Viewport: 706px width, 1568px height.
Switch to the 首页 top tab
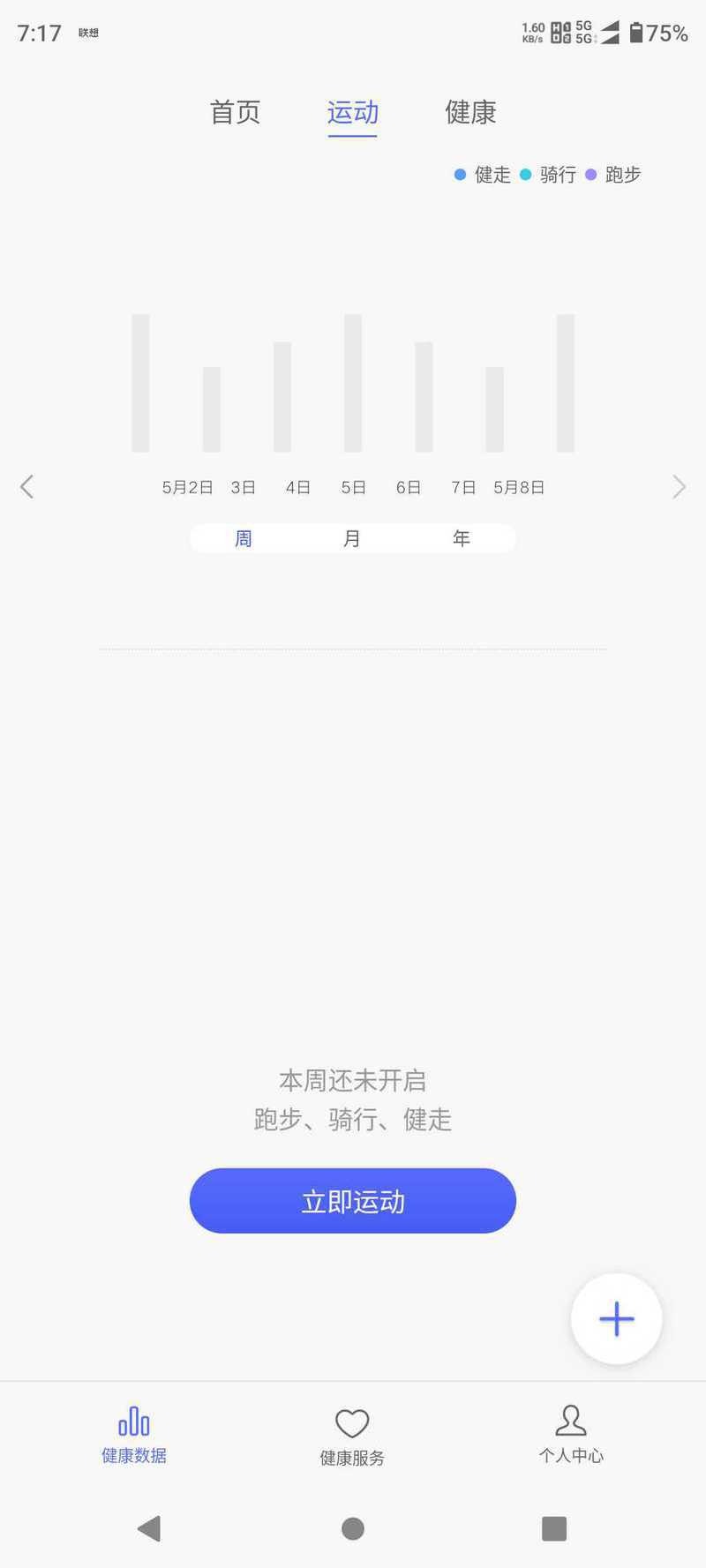pyautogui.click(x=235, y=113)
